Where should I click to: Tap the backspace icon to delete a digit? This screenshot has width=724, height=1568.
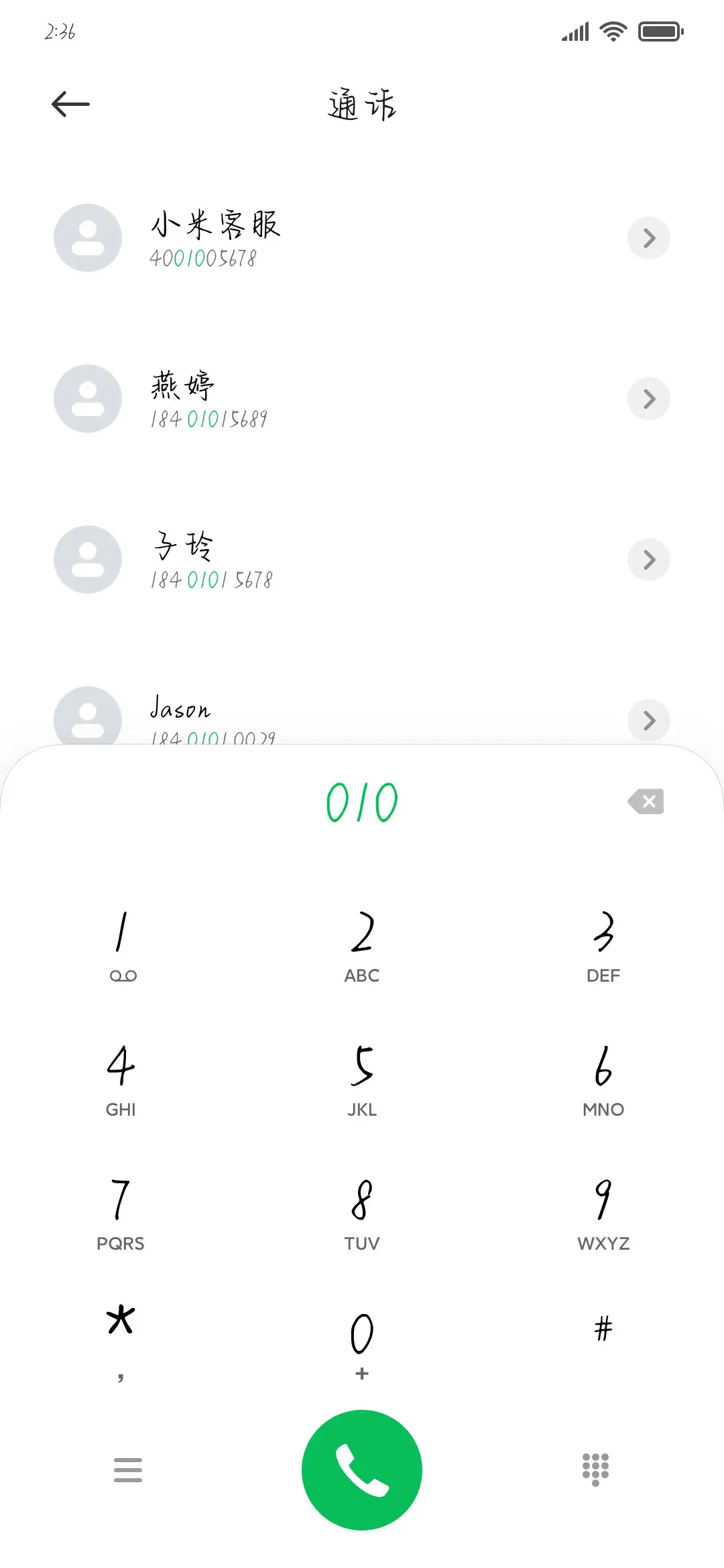646,802
